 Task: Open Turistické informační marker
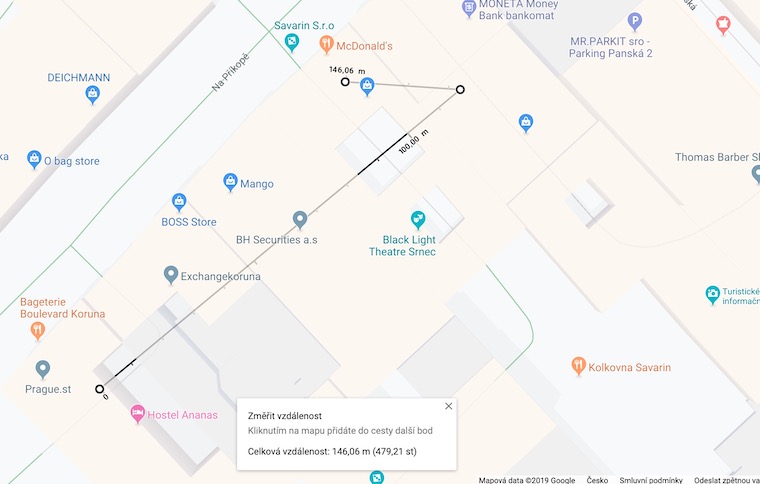pyautogui.click(x=712, y=294)
